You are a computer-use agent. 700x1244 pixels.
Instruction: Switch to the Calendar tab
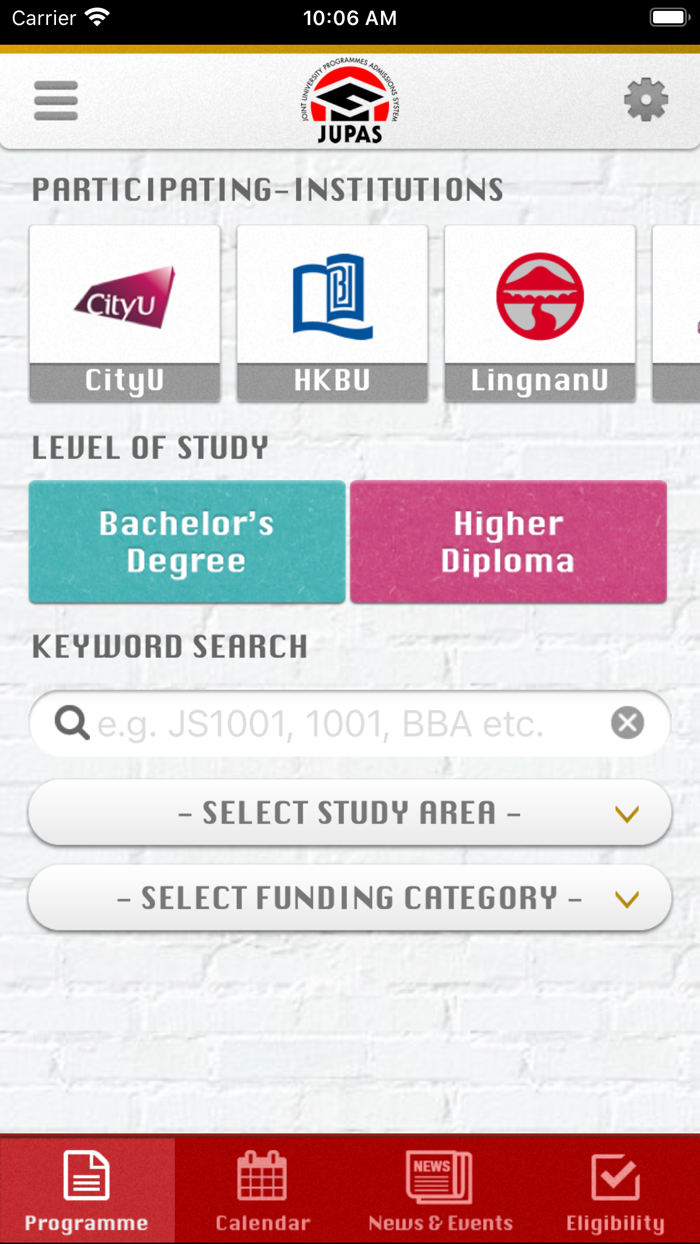coord(262,1191)
